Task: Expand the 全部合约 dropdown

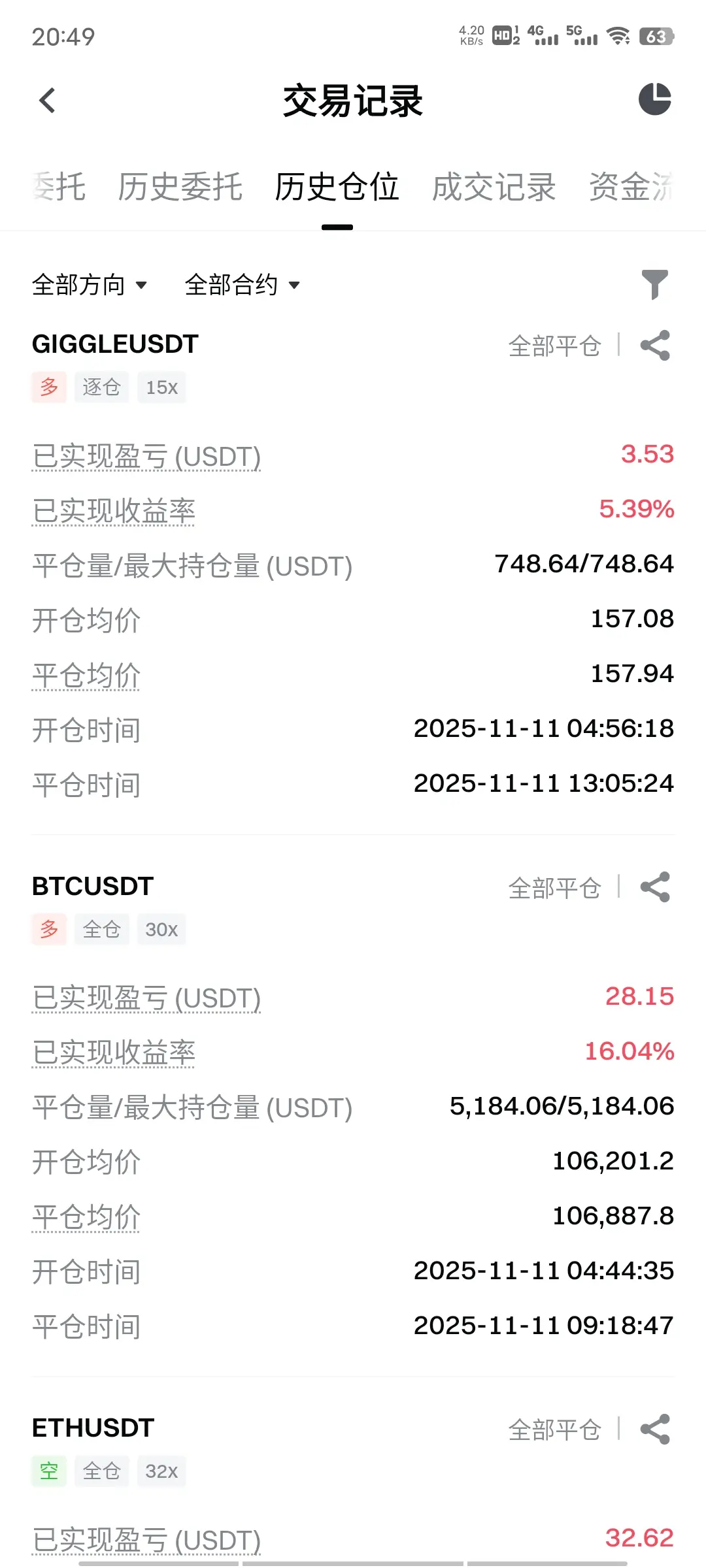Action: point(243,285)
